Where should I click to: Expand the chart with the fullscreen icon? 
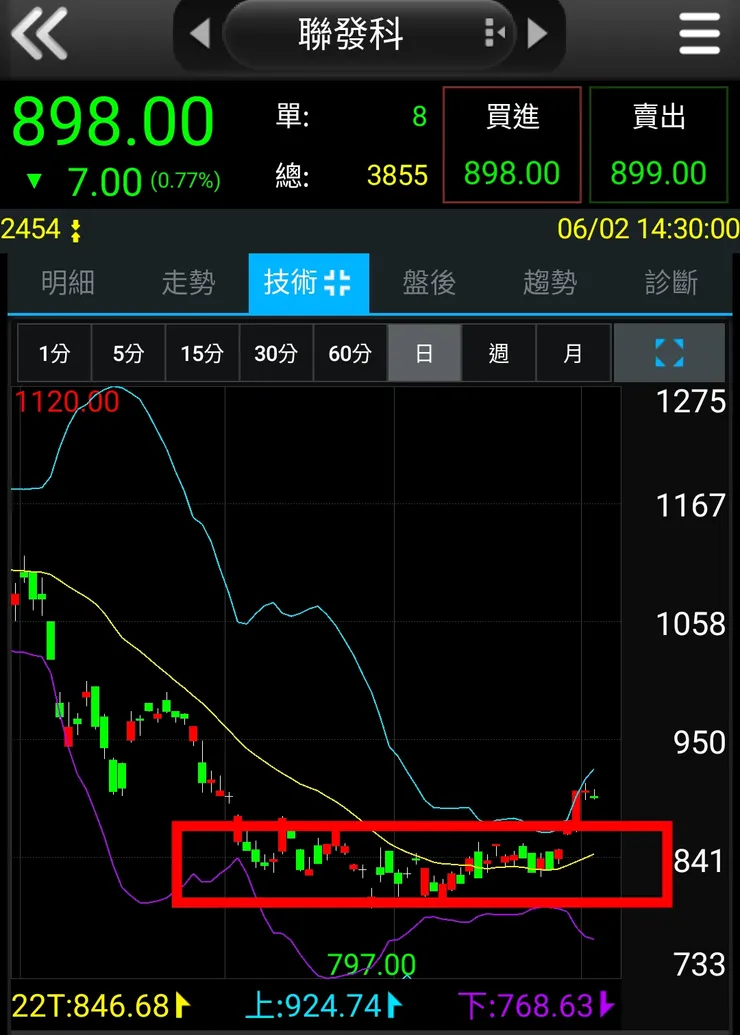668,352
